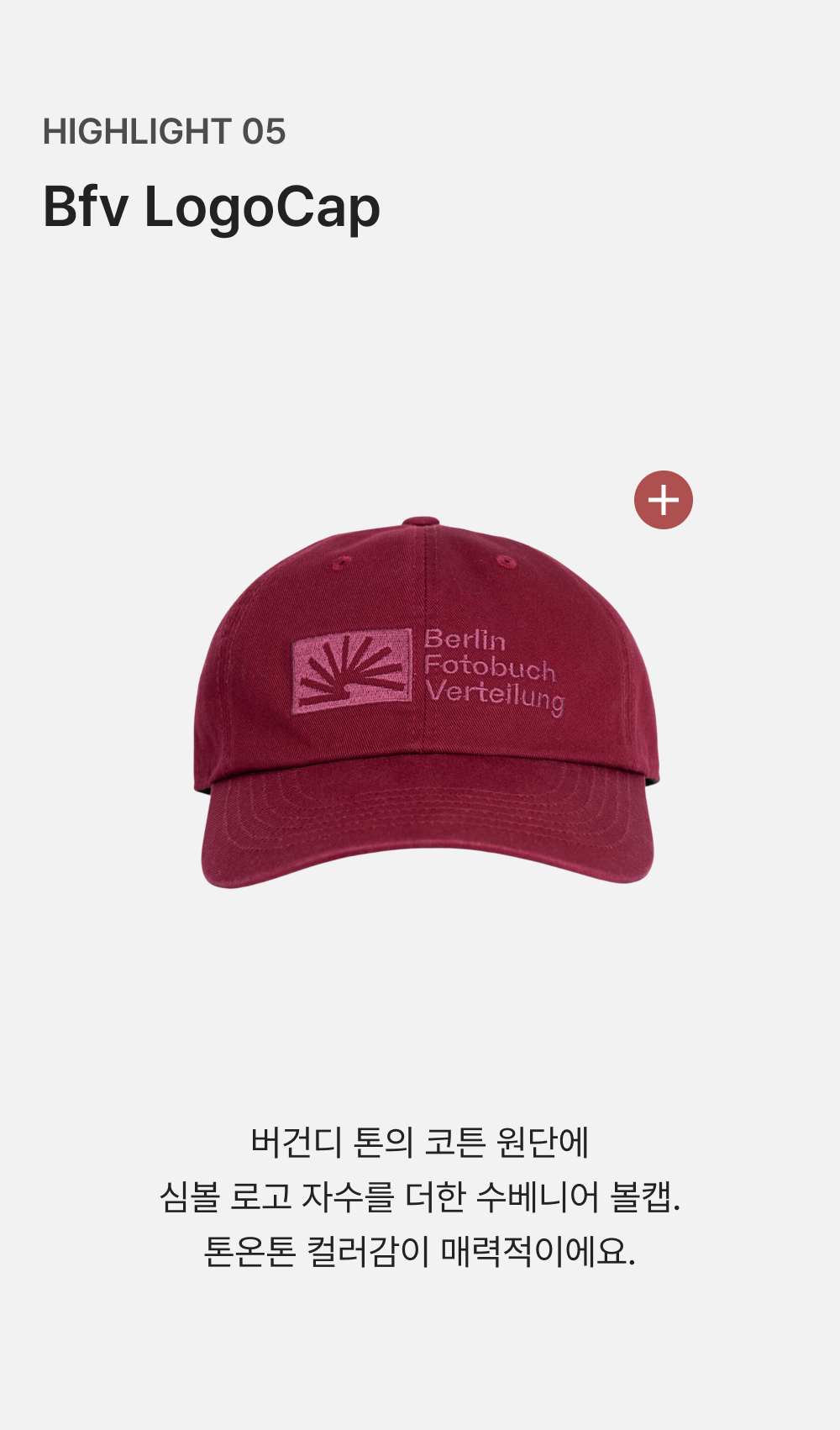Tap the plus hotspot on the cap
The width and height of the screenshot is (840, 1430).
[x=664, y=500]
